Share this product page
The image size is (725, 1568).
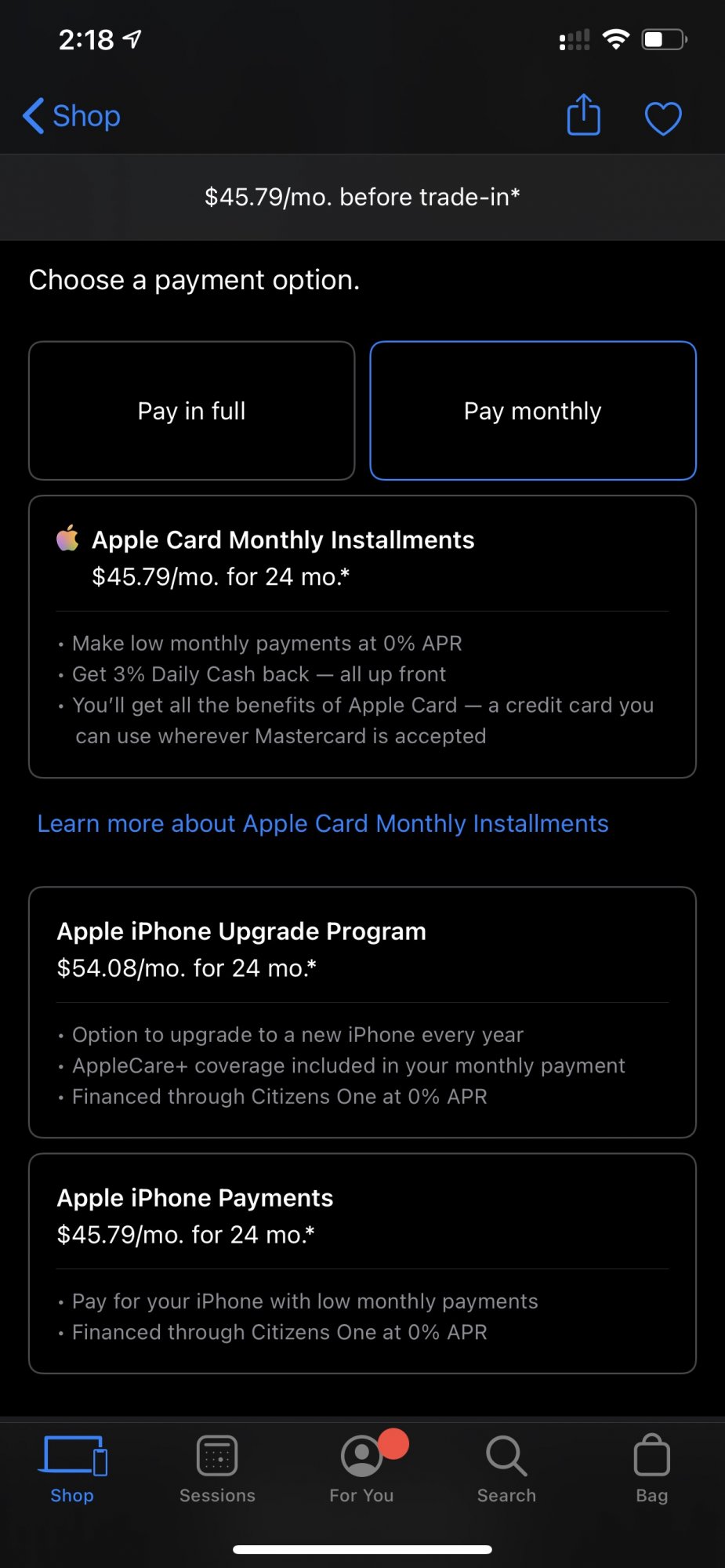tap(583, 115)
